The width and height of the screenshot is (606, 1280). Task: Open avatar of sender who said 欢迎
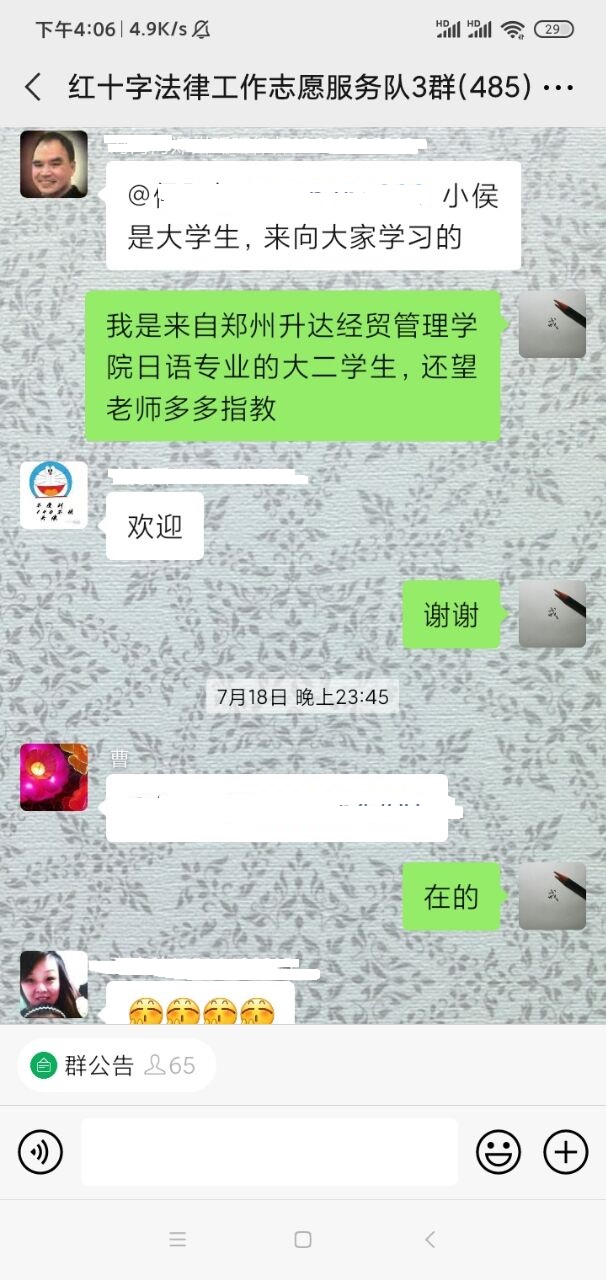[54, 495]
